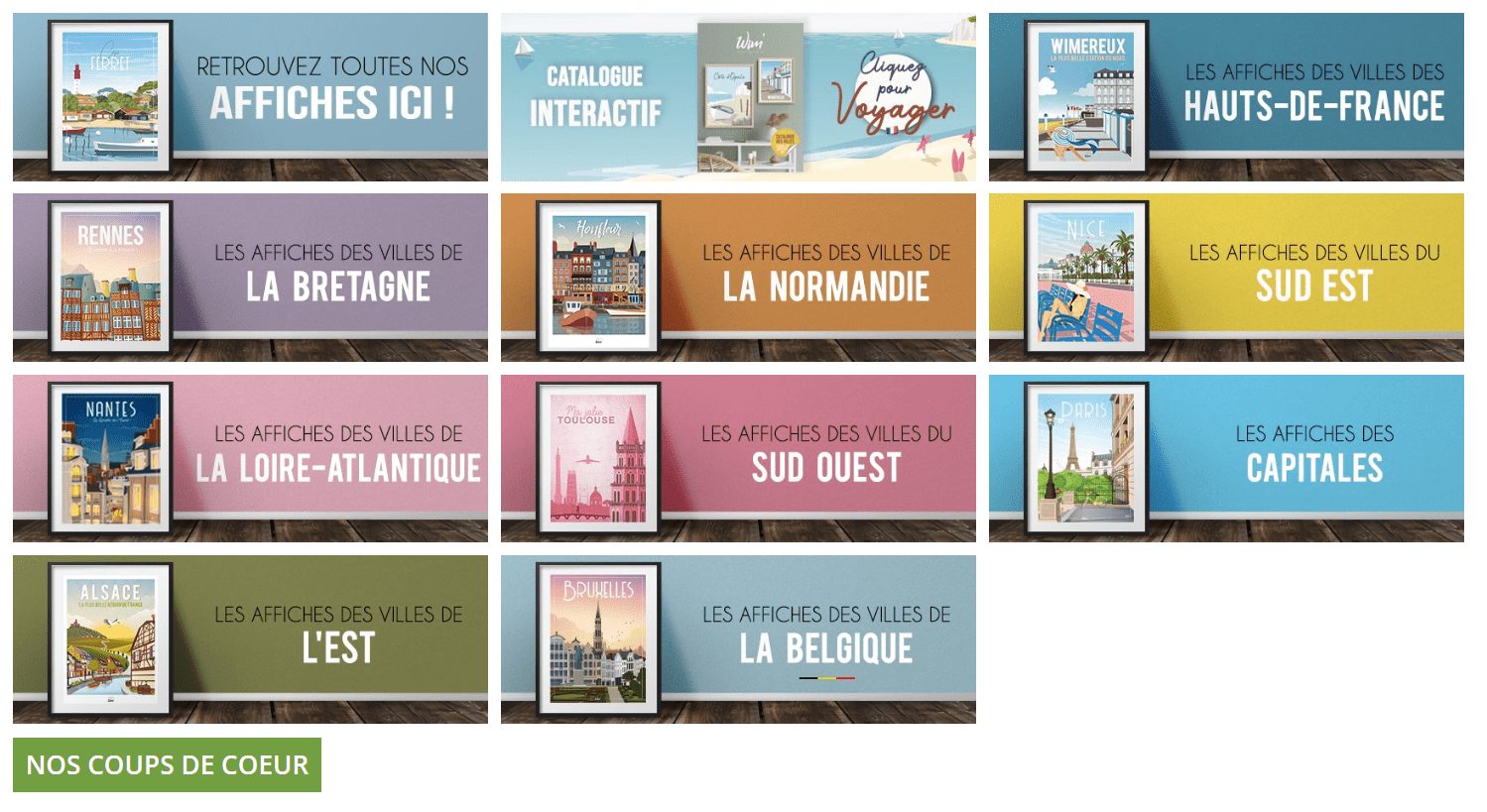Open the Sud Ouest posters category

click(738, 458)
